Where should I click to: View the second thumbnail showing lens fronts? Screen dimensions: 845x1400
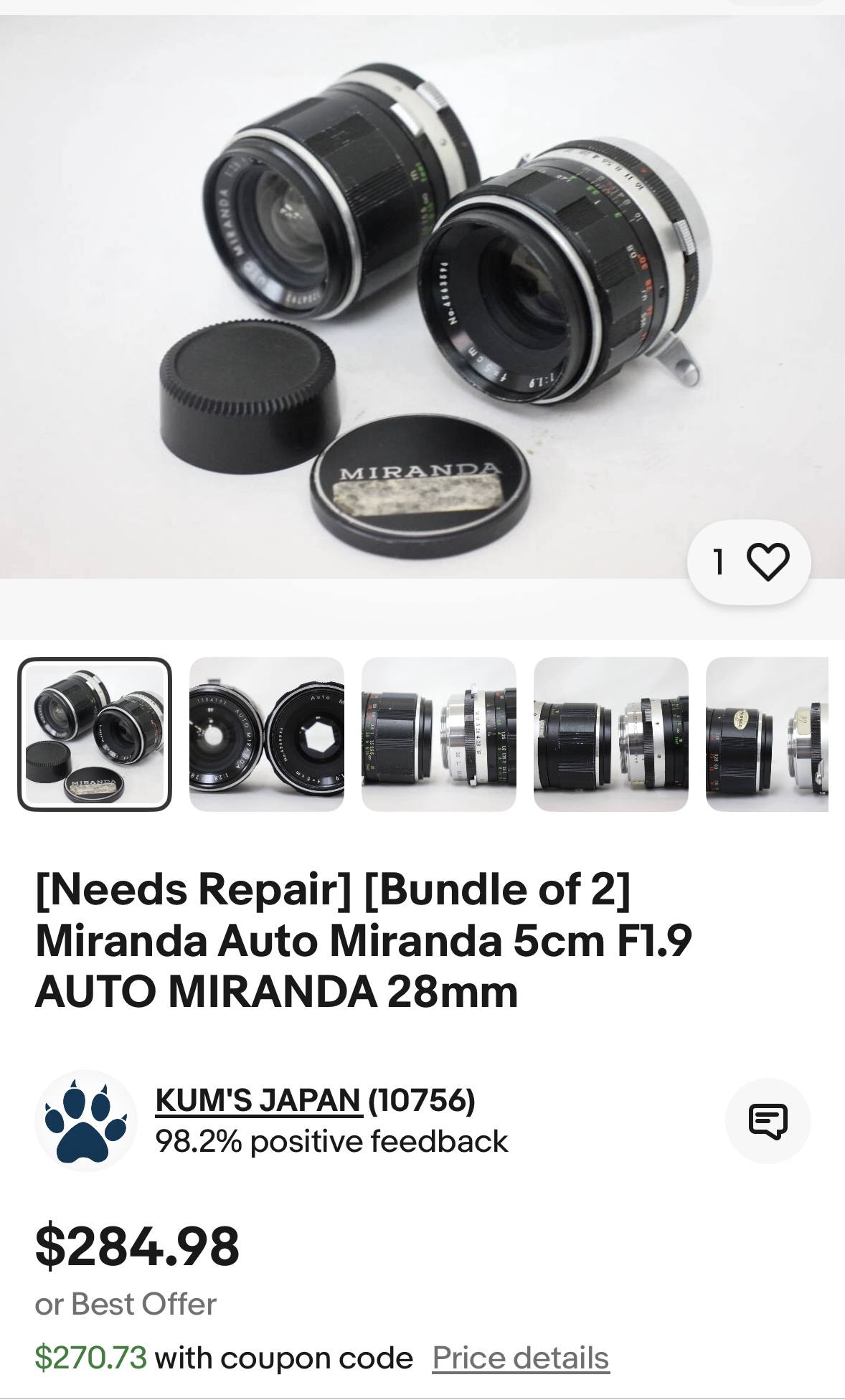(267, 734)
